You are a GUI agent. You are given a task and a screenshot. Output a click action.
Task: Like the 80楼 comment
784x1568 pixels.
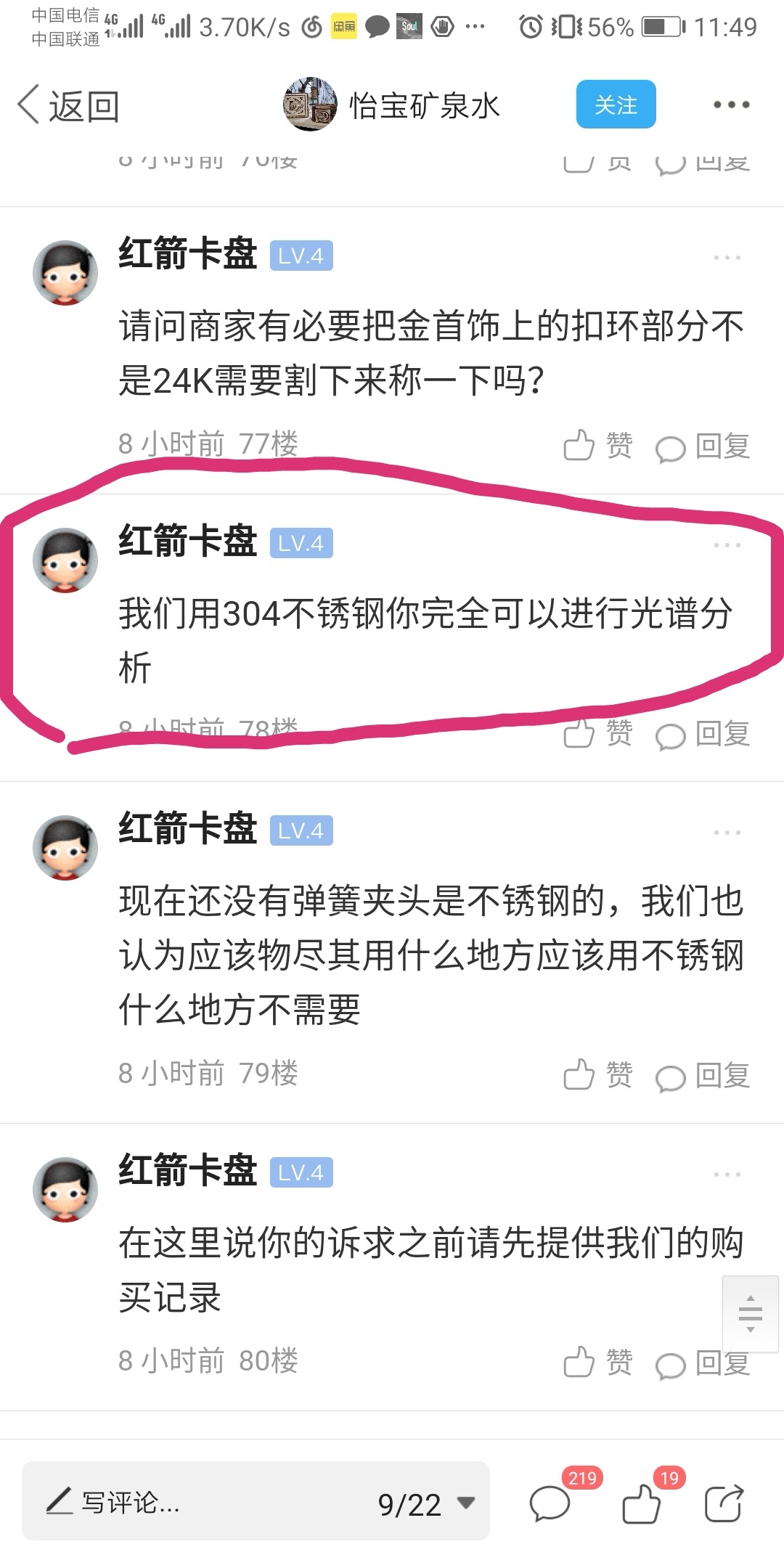(x=597, y=1362)
